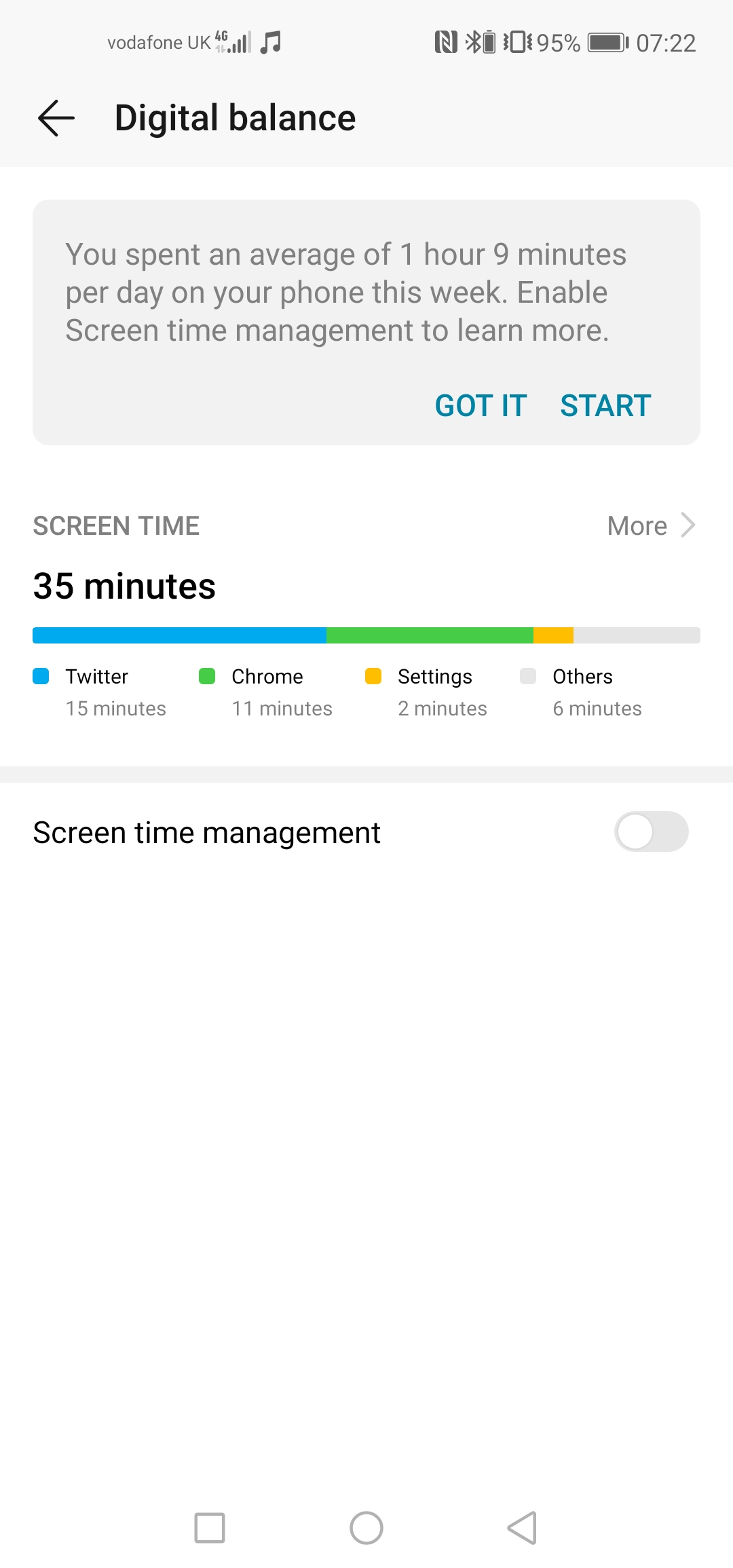
Task: Open More screen time details
Action: (x=652, y=525)
